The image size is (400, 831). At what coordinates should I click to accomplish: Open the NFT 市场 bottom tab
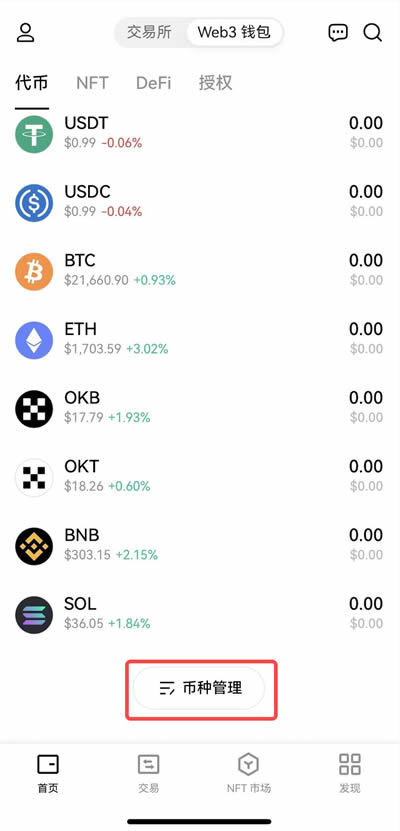click(248, 774)
